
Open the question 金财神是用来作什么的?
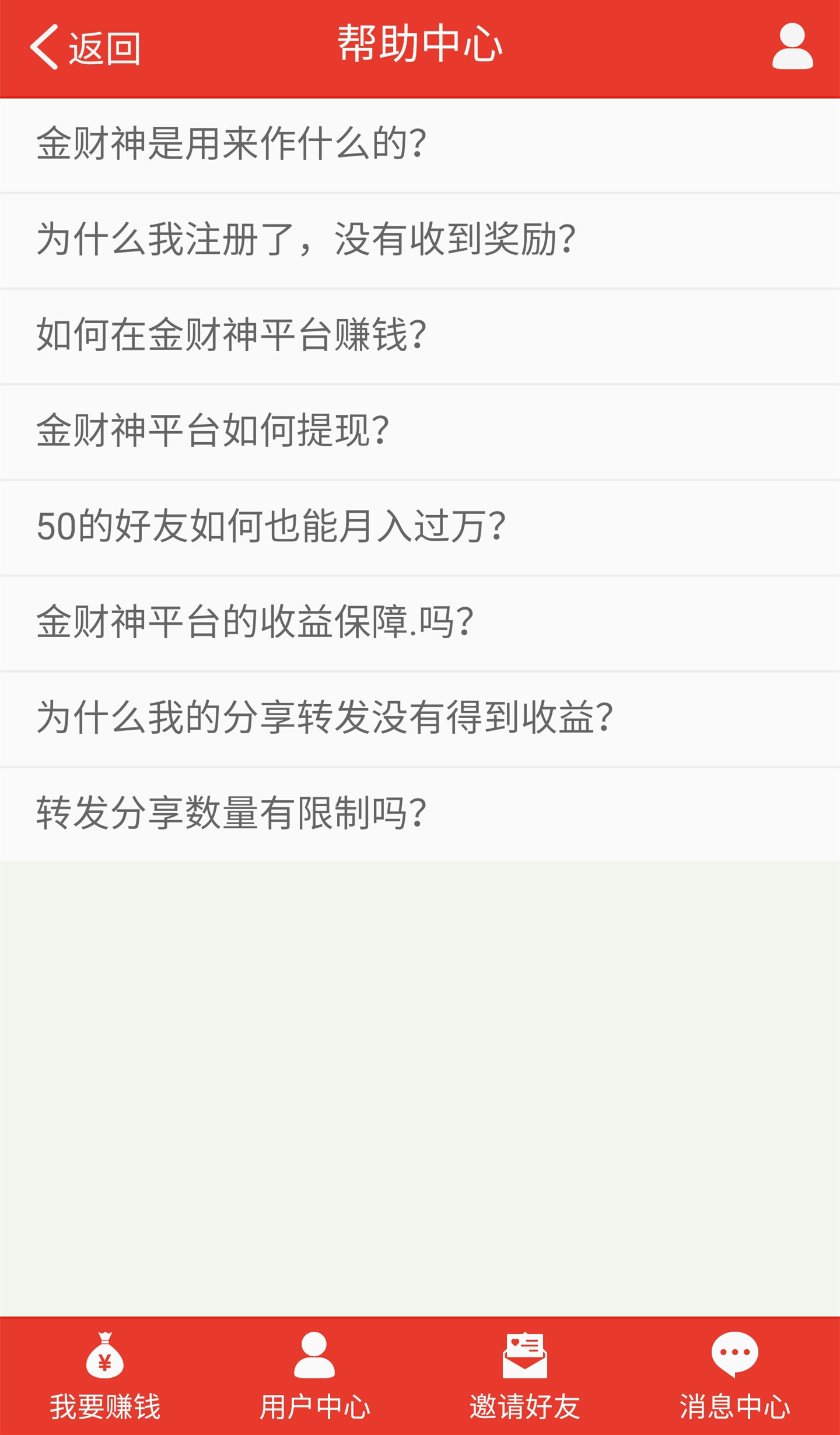tap(420, 144)
